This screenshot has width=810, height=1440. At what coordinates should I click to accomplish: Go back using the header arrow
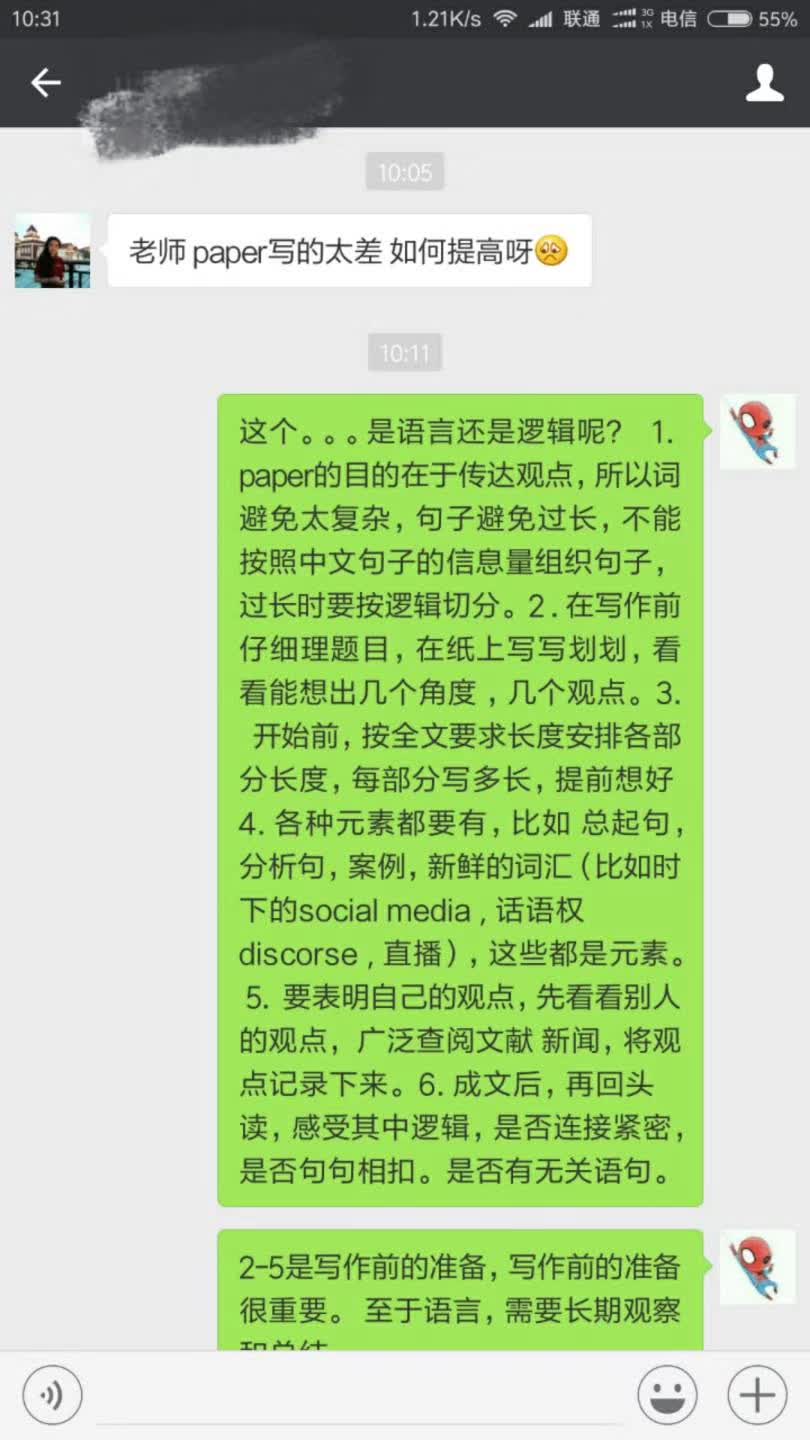coord(46,83)
